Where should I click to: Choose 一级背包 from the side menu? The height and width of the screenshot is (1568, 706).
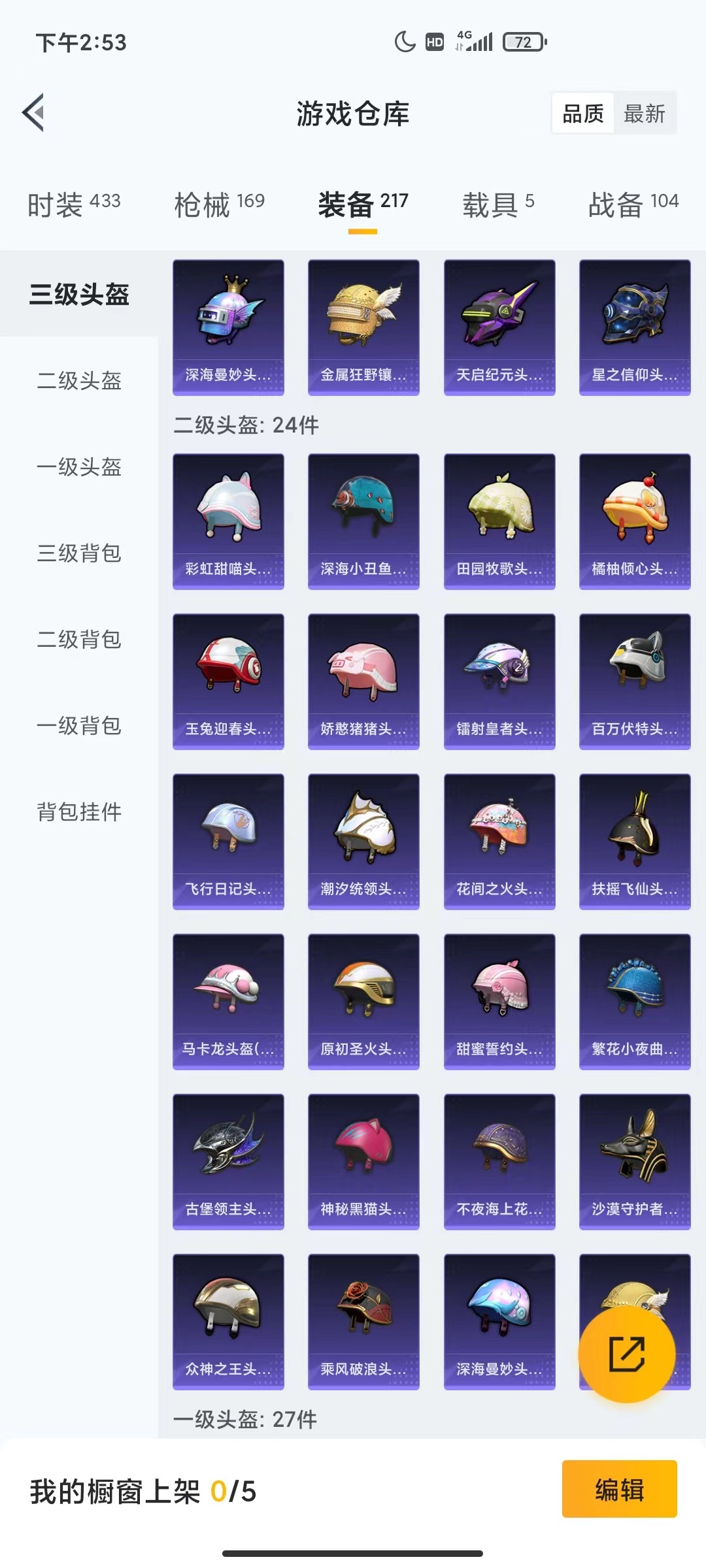click(x=79, y=725)
